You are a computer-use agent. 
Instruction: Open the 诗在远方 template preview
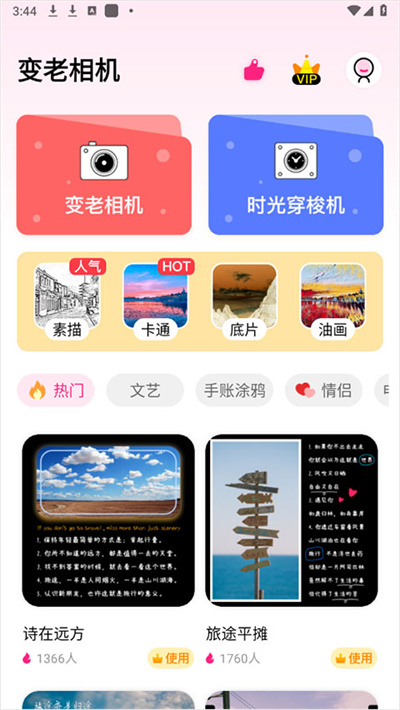coord(108,520)
